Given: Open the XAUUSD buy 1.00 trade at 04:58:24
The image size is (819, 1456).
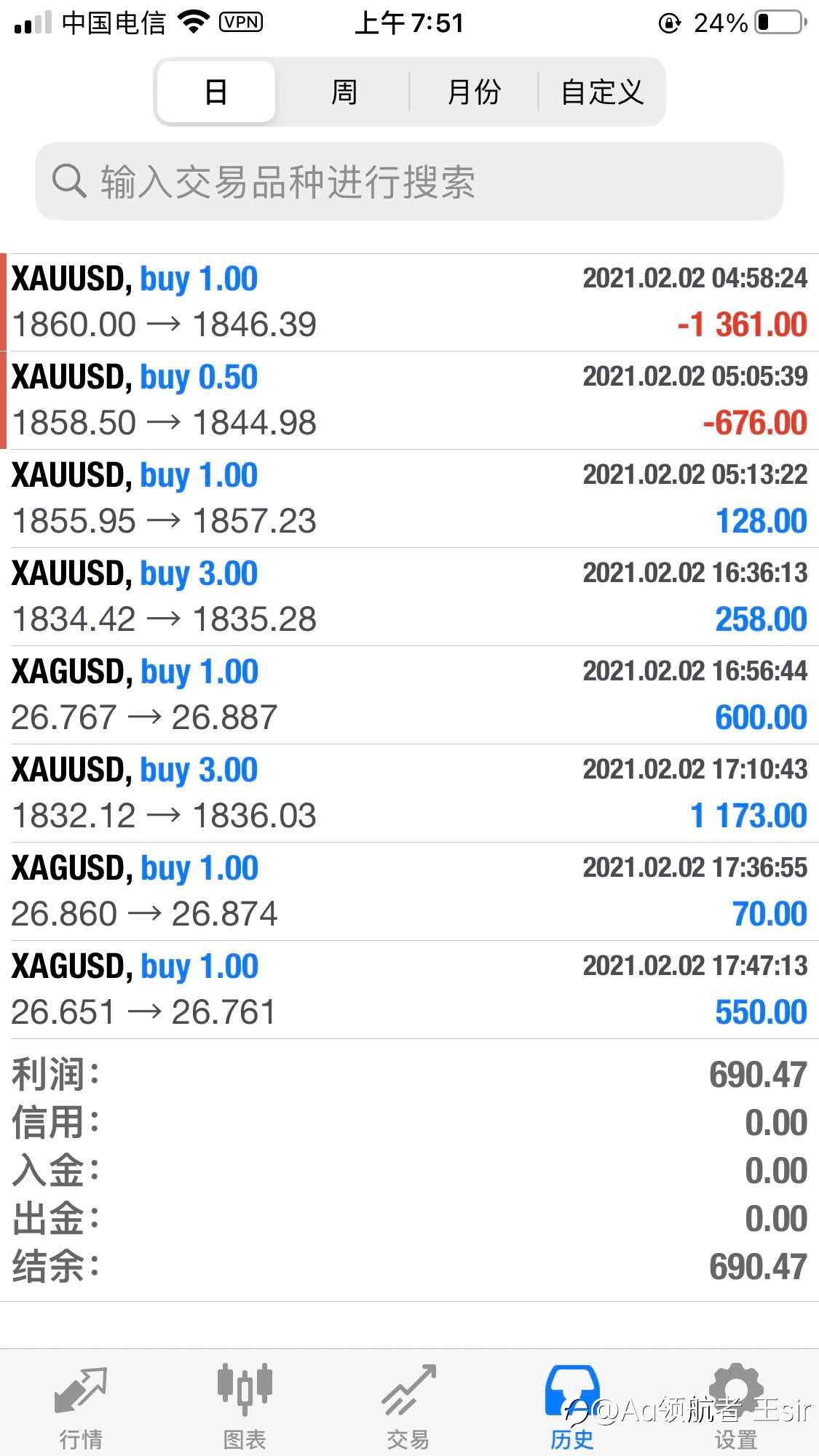Looking at the screenshot, I should (409, 302).
